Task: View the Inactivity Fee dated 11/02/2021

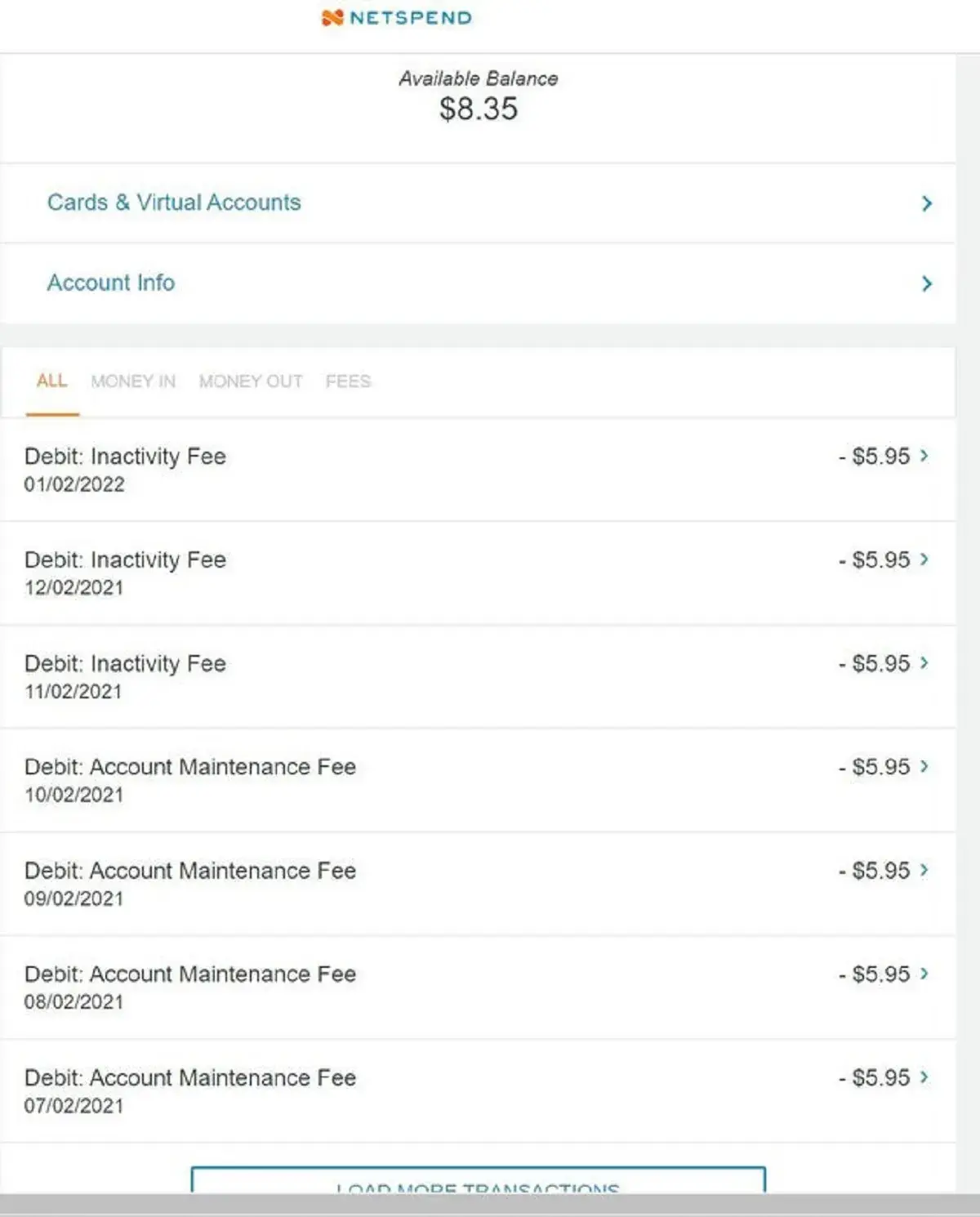Action: (477, 677)
